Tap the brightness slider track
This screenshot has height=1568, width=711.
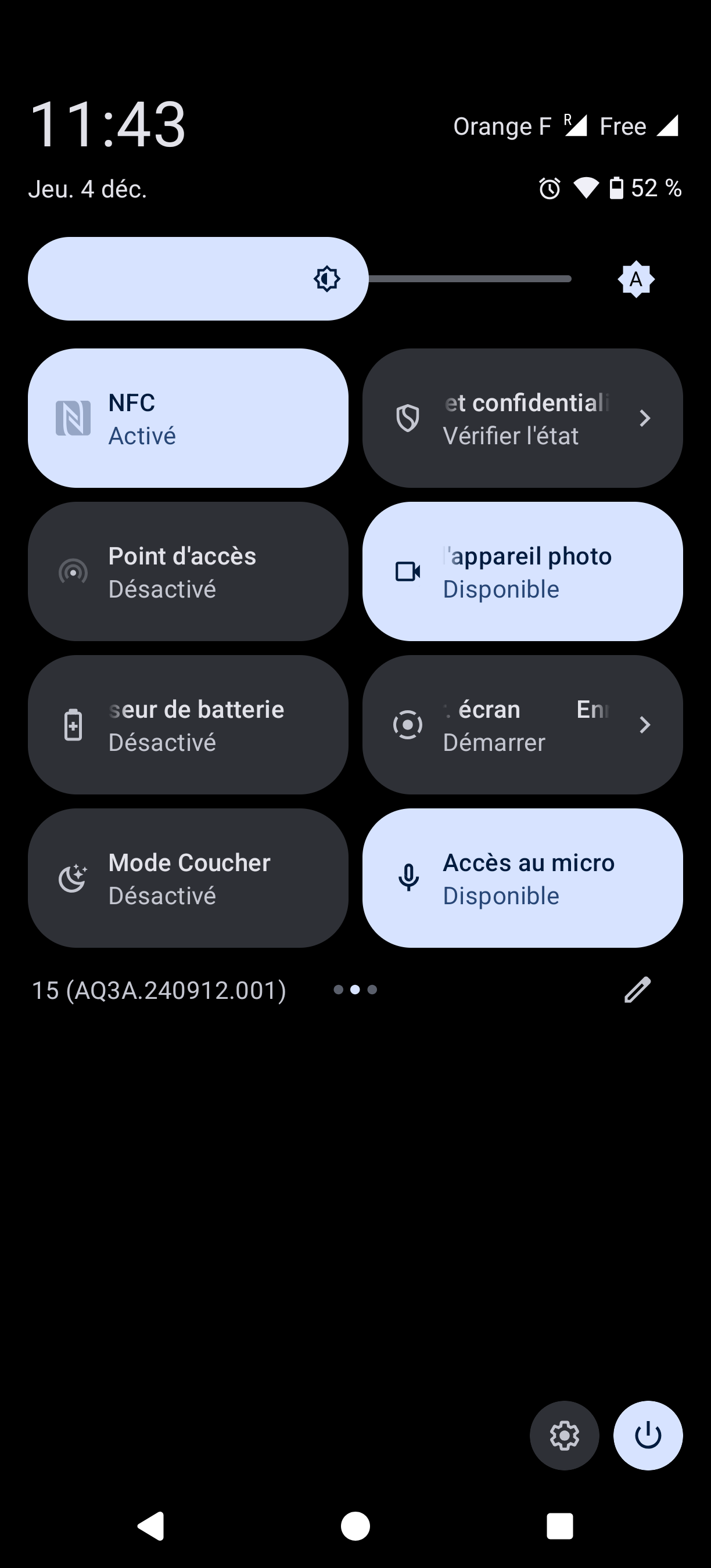pyautogui.click(x=469, y=279)
